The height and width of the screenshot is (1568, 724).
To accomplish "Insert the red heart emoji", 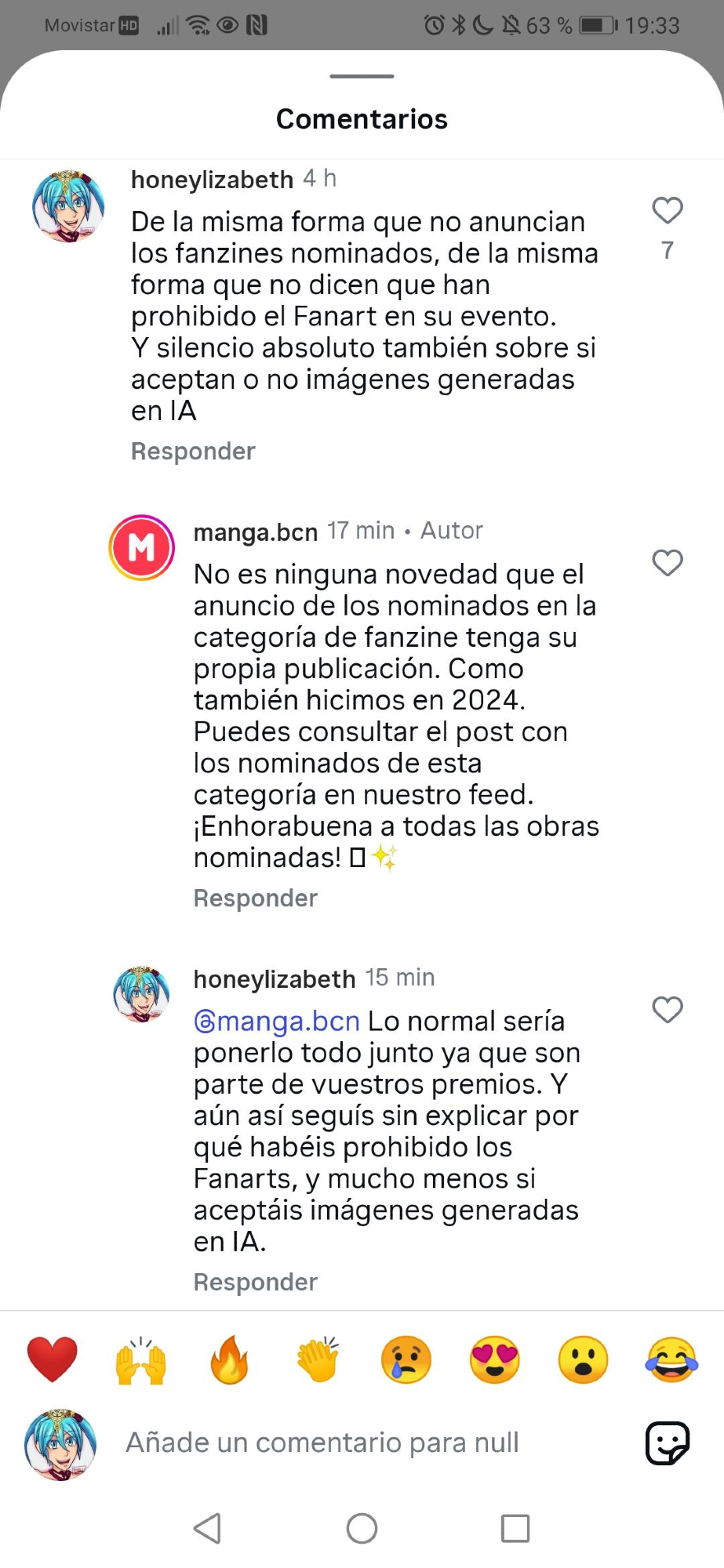I will click(53, 1359).
